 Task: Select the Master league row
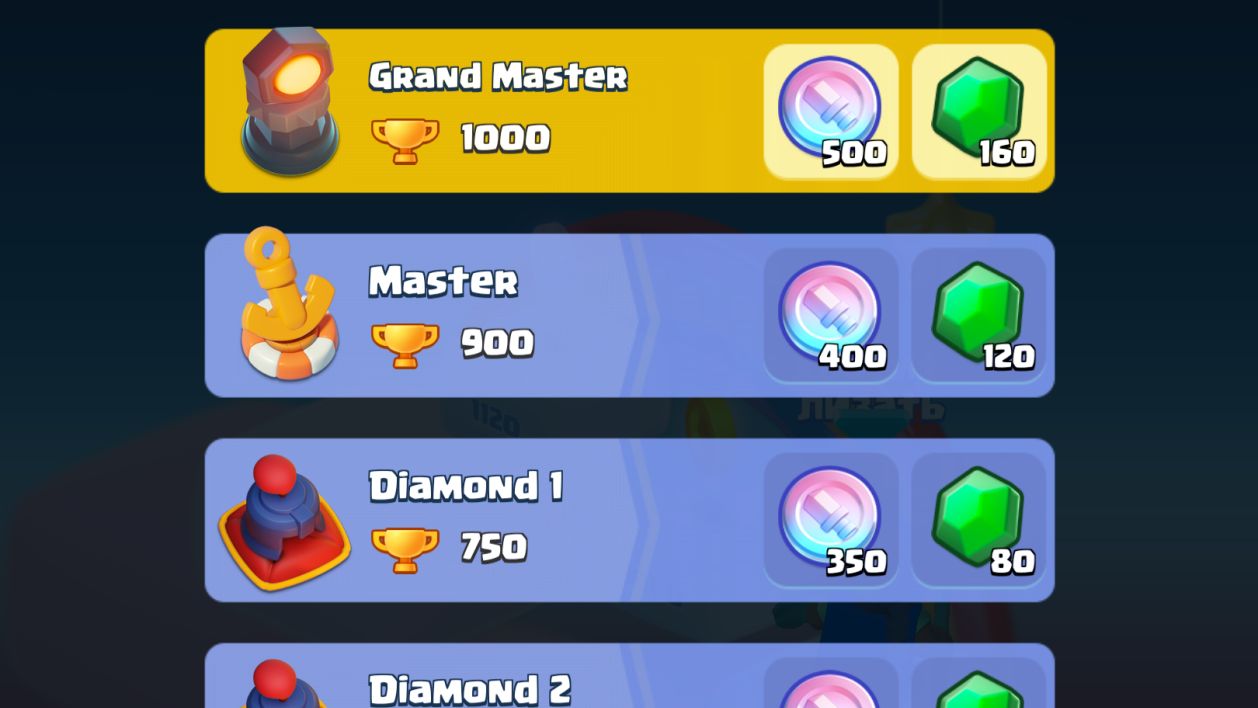tap(500, 315)
